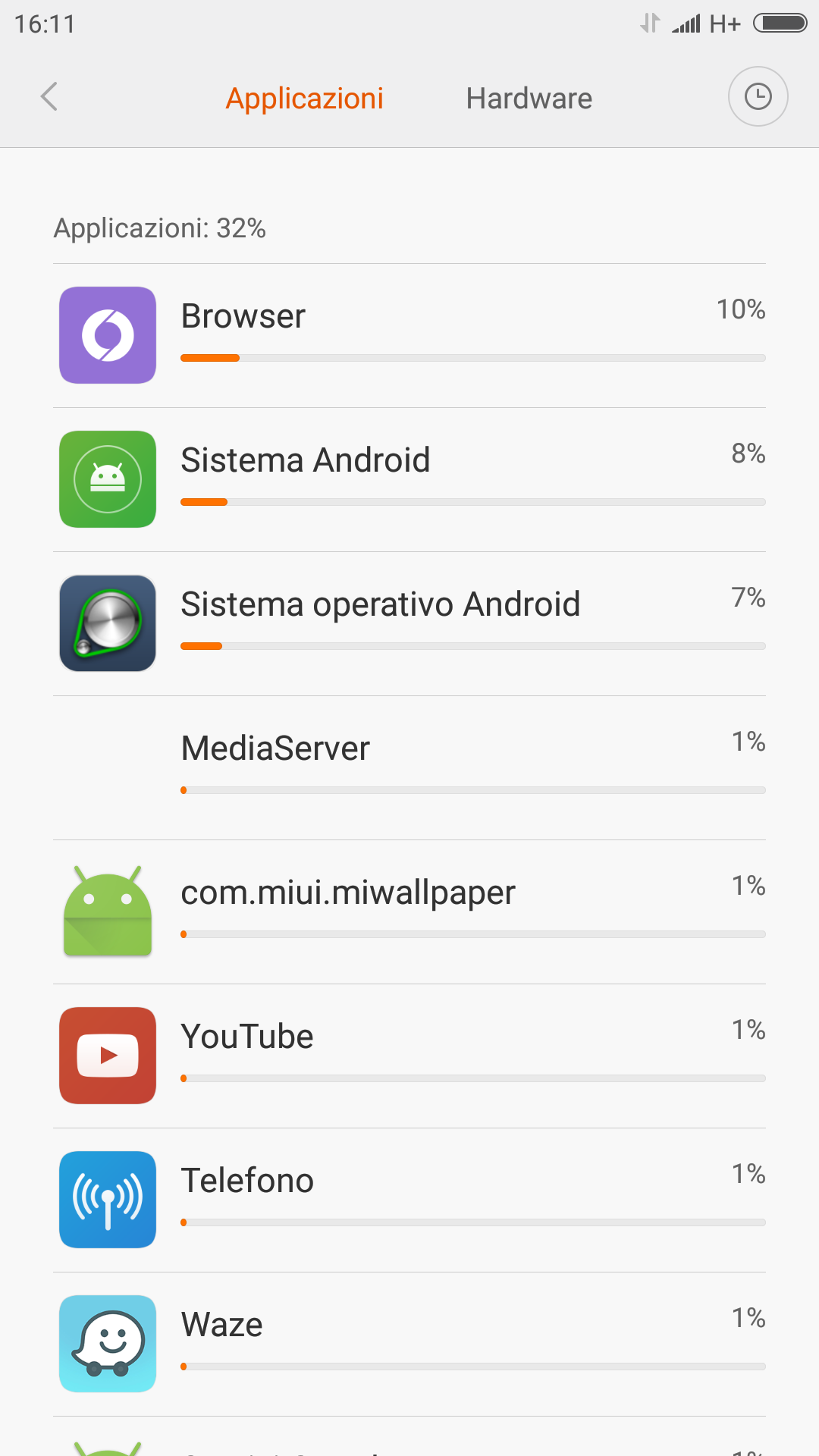Open com.miui.miwallpaper usage details
This screenshot has width=819, height=1456.
[x=409, y=912]
